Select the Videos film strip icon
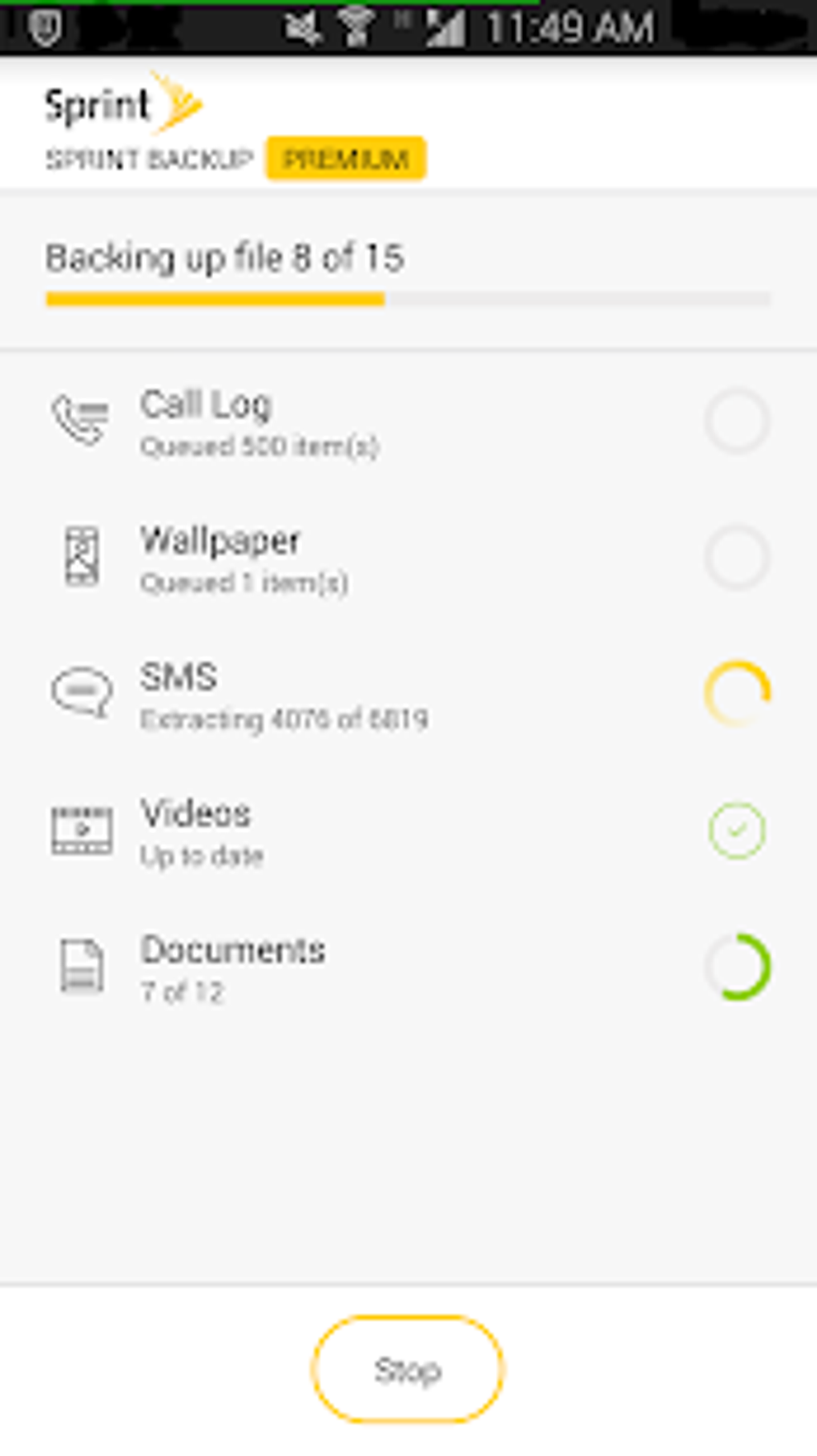Screen dimensions: 817x1456 [81, 829]
